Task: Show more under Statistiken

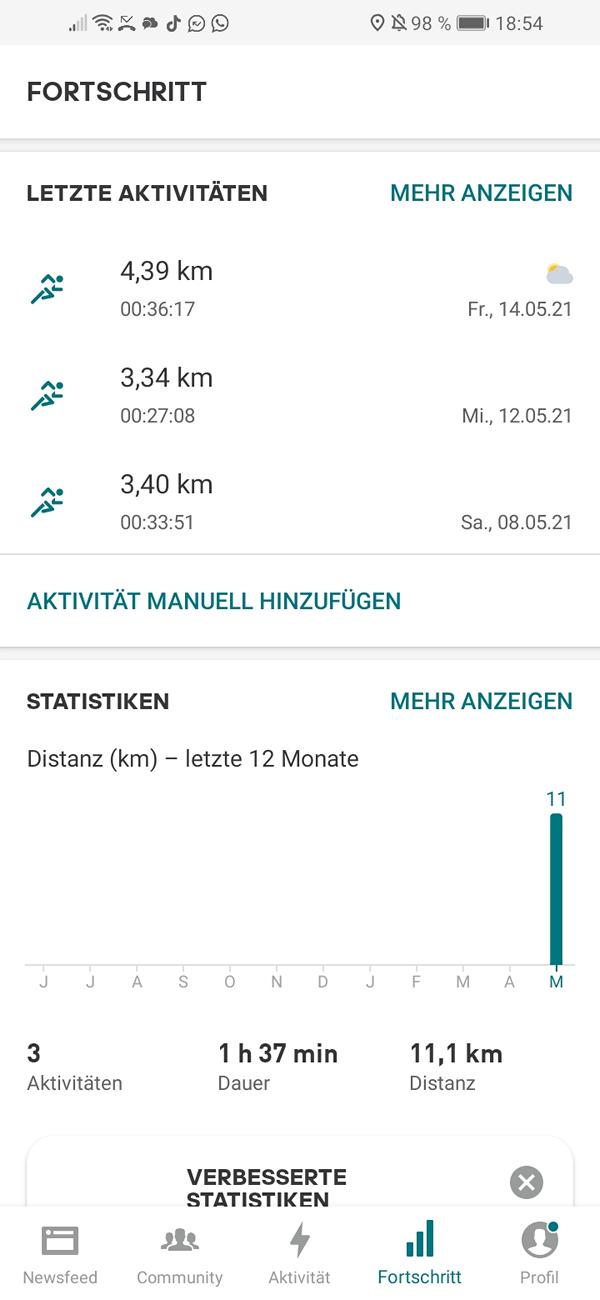Action: click(481, 701)
